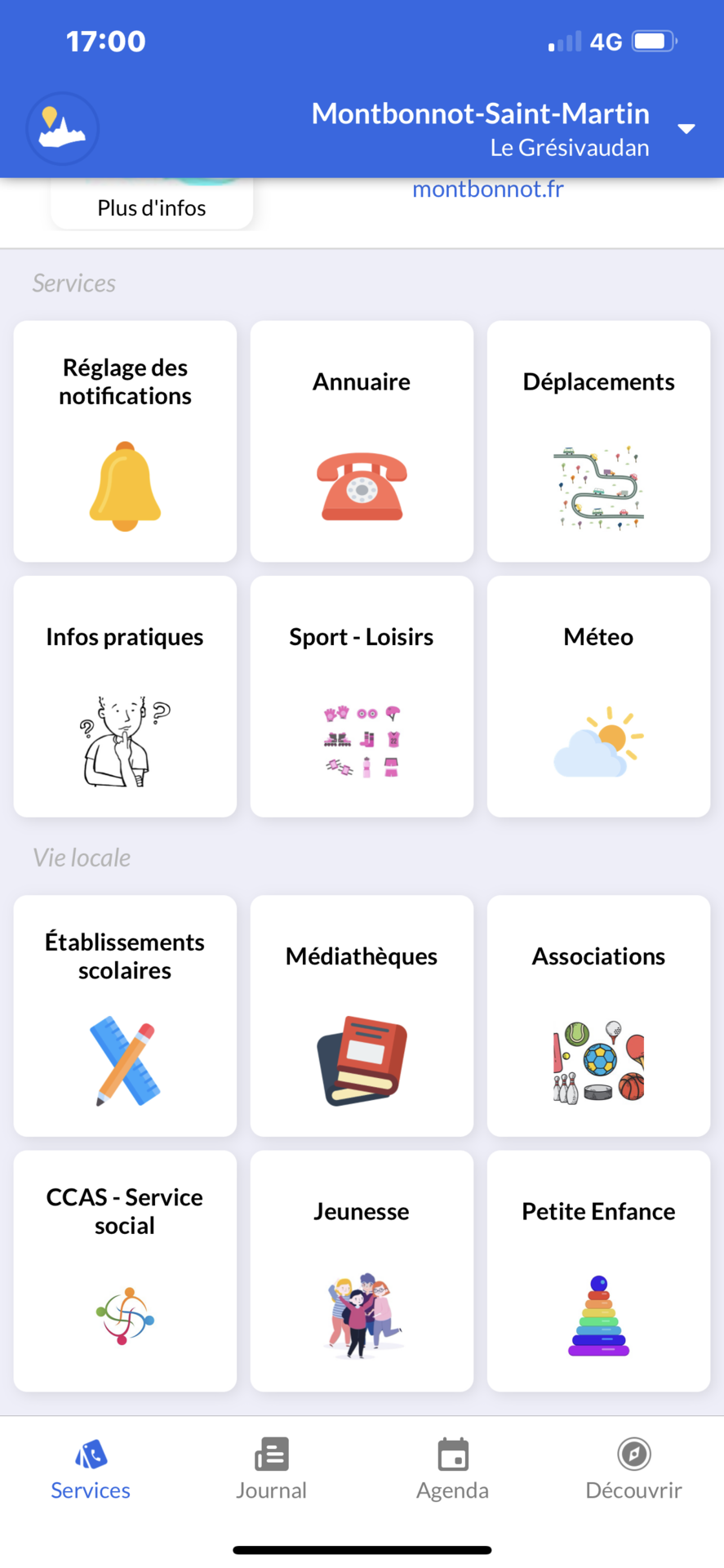Screen dimensions: 724x1568
Task: Select the Jeunesse tile
Action: pos(362,1271)
